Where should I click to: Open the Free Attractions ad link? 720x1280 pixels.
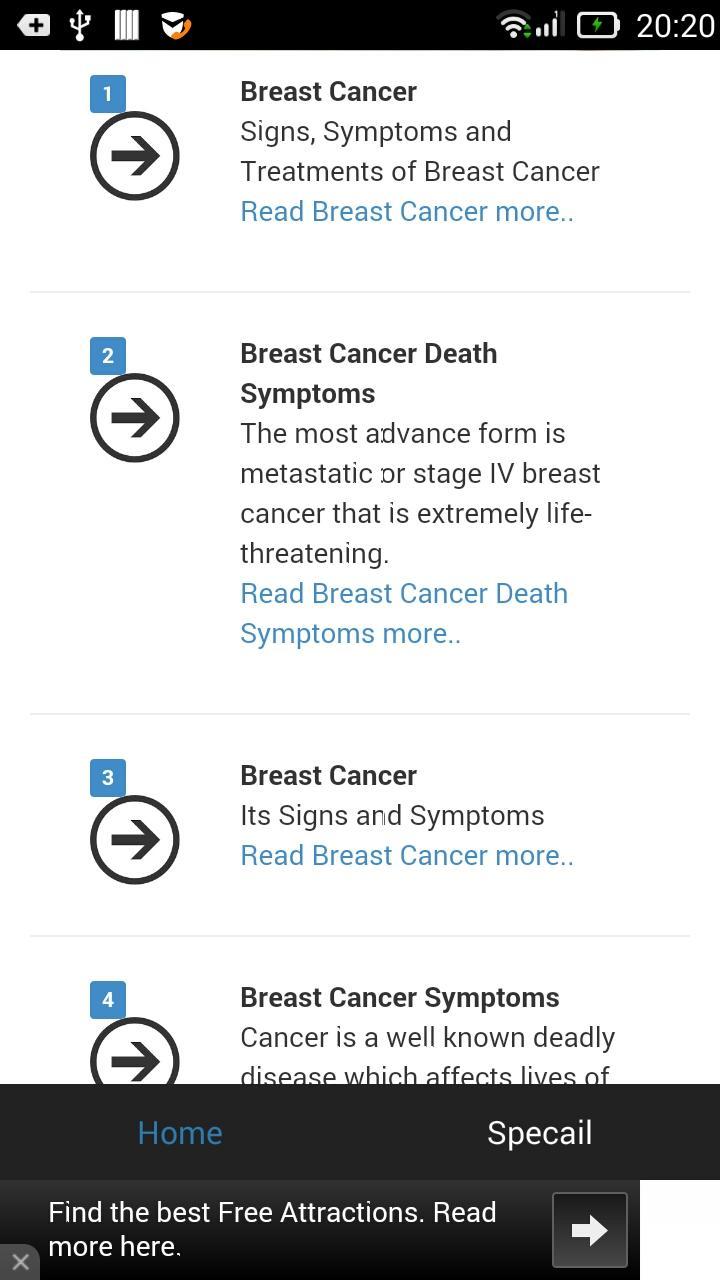(272, 1229)
